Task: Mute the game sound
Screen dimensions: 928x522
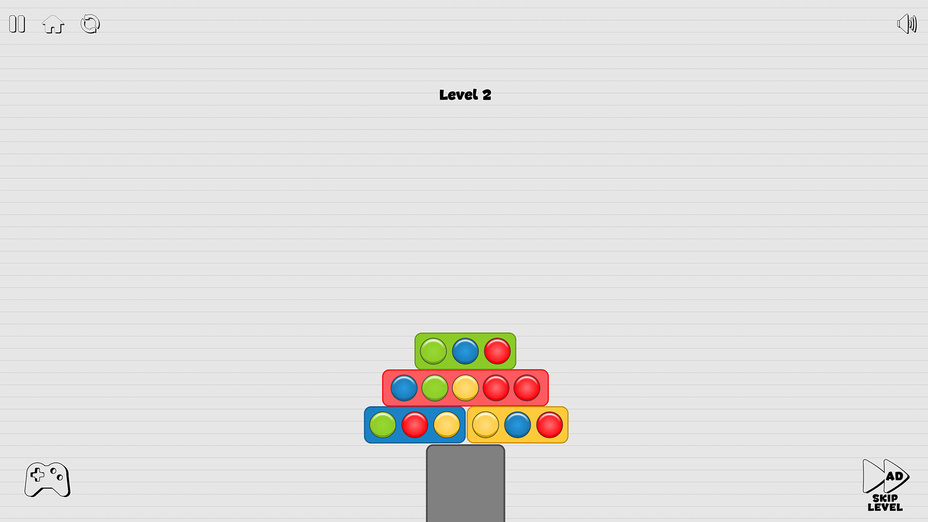Action: (x=906, y=24)
